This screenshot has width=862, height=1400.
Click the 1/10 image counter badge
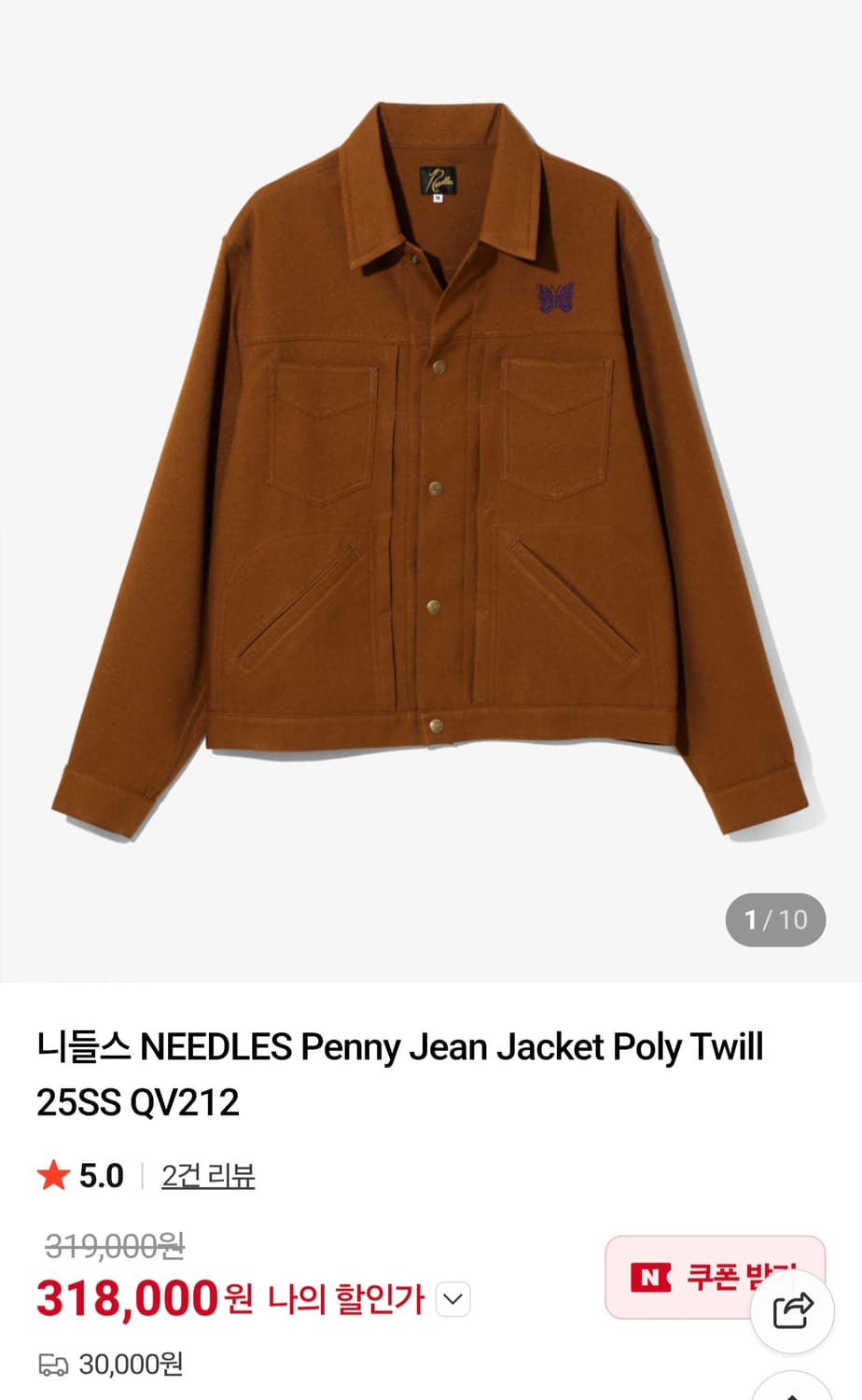pos(775,920)
